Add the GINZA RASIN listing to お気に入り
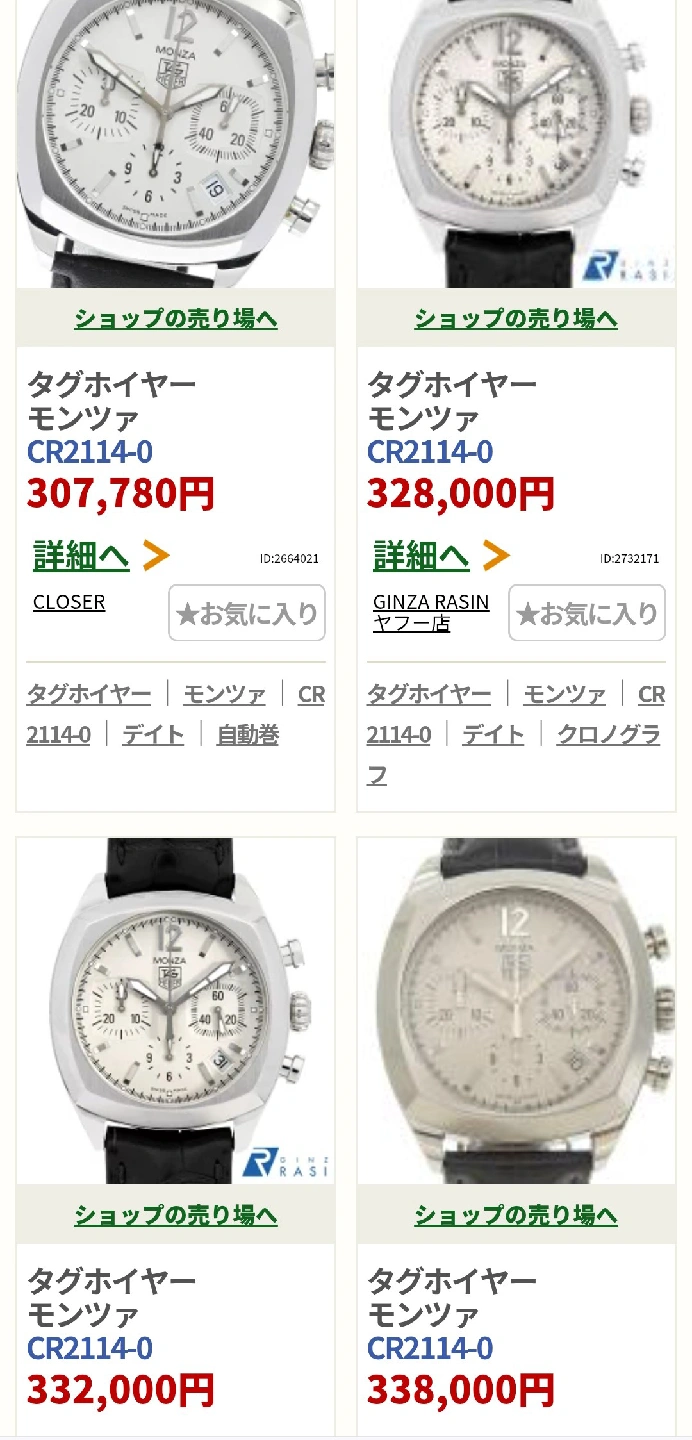 click(x=587, y=613)
